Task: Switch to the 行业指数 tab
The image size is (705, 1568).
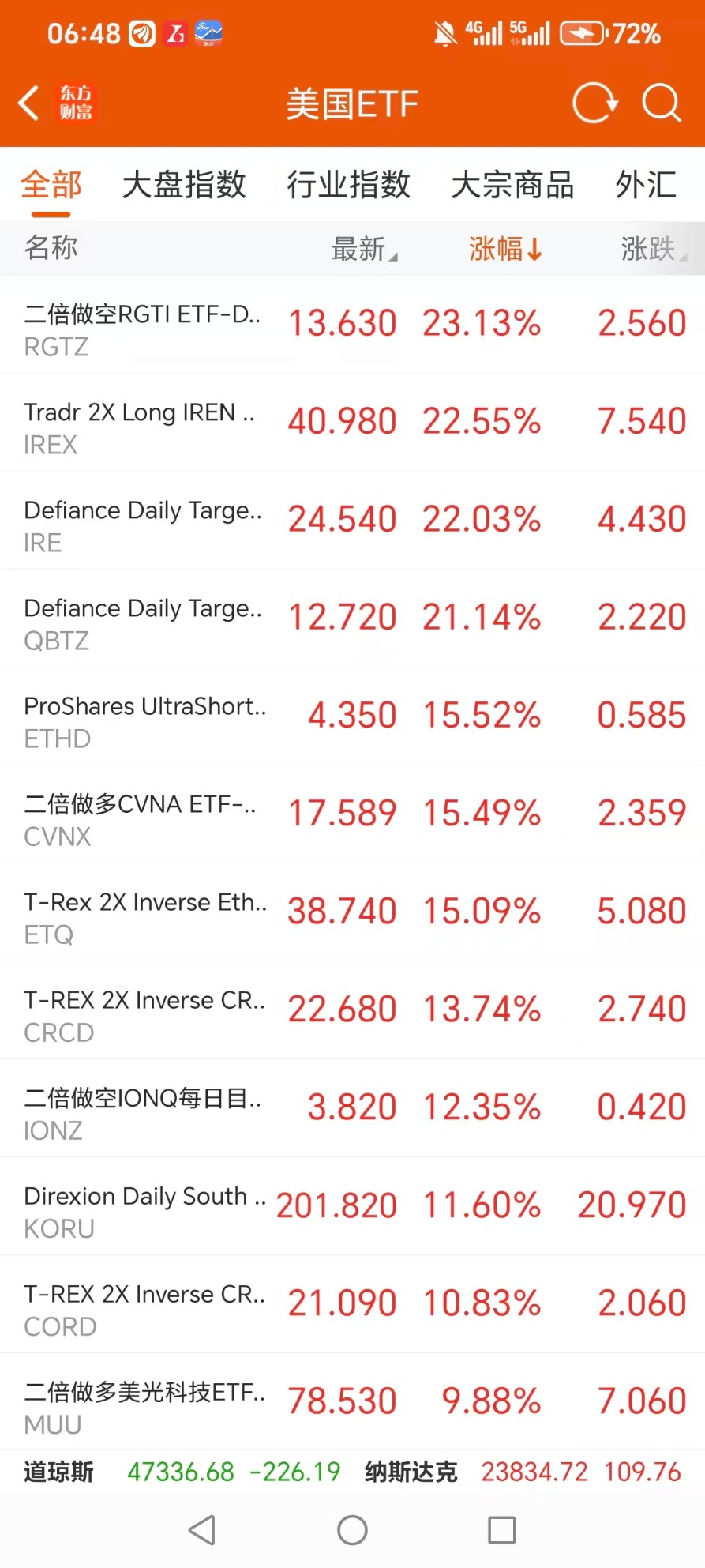Action: [x=348, y=185]
